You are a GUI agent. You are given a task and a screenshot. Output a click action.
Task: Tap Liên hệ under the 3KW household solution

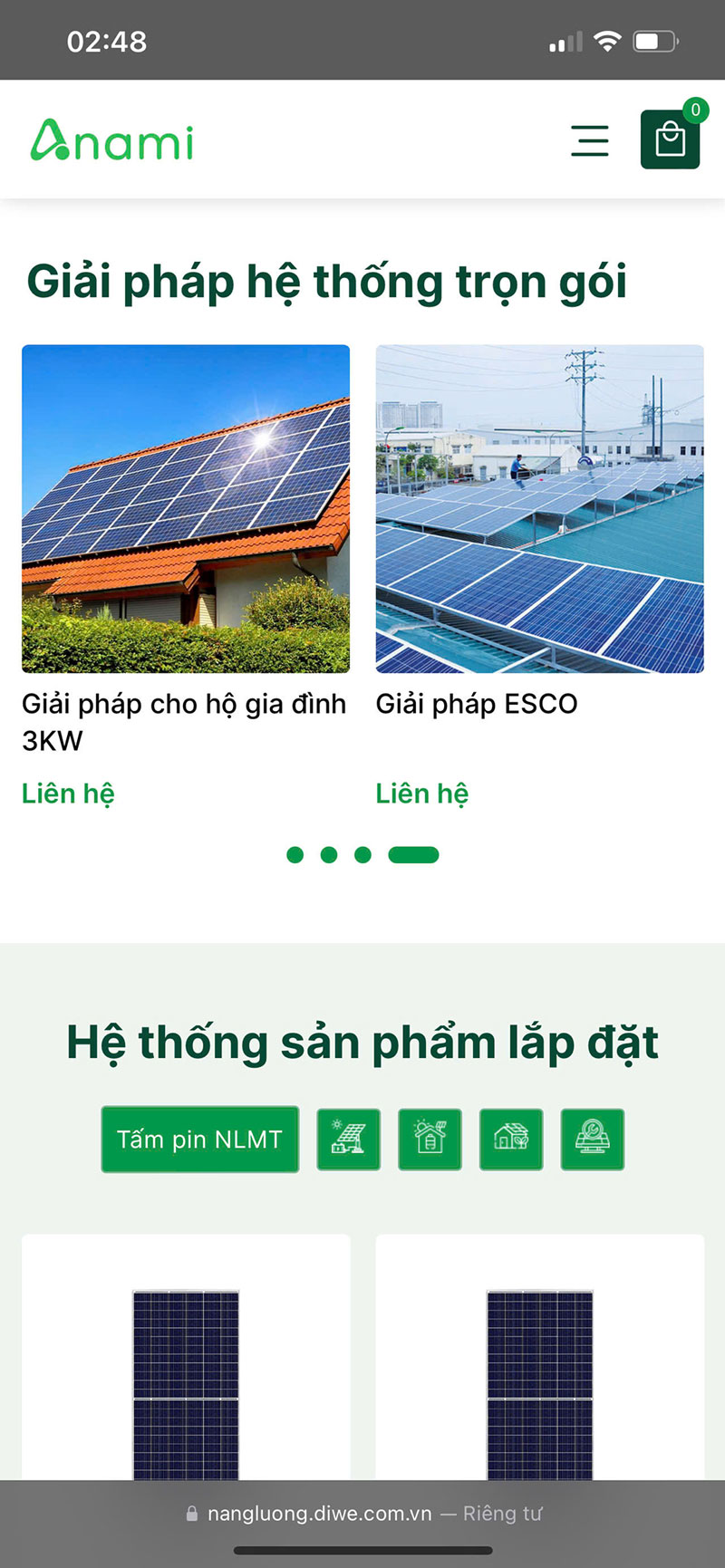coord(68,794)
